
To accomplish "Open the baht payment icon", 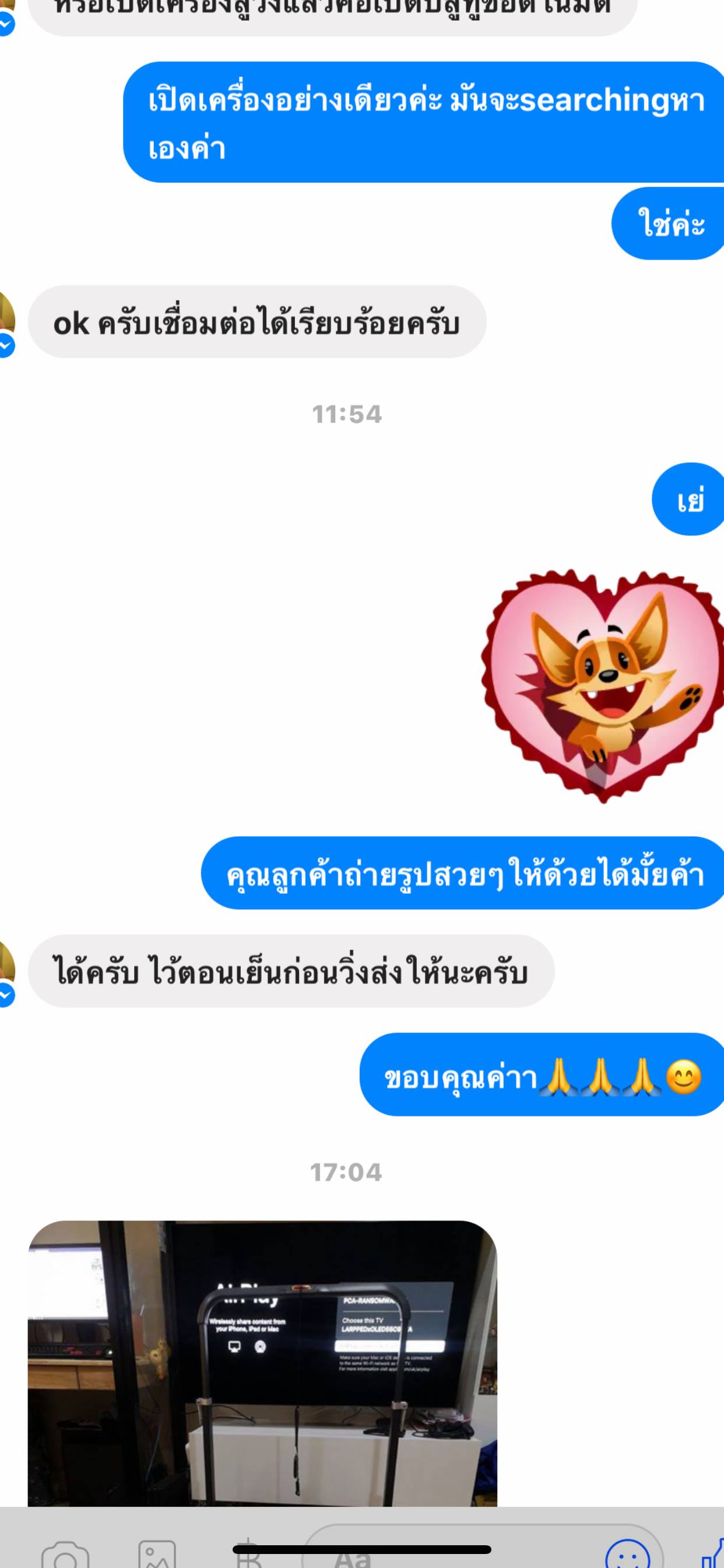I will point(248,1557).
